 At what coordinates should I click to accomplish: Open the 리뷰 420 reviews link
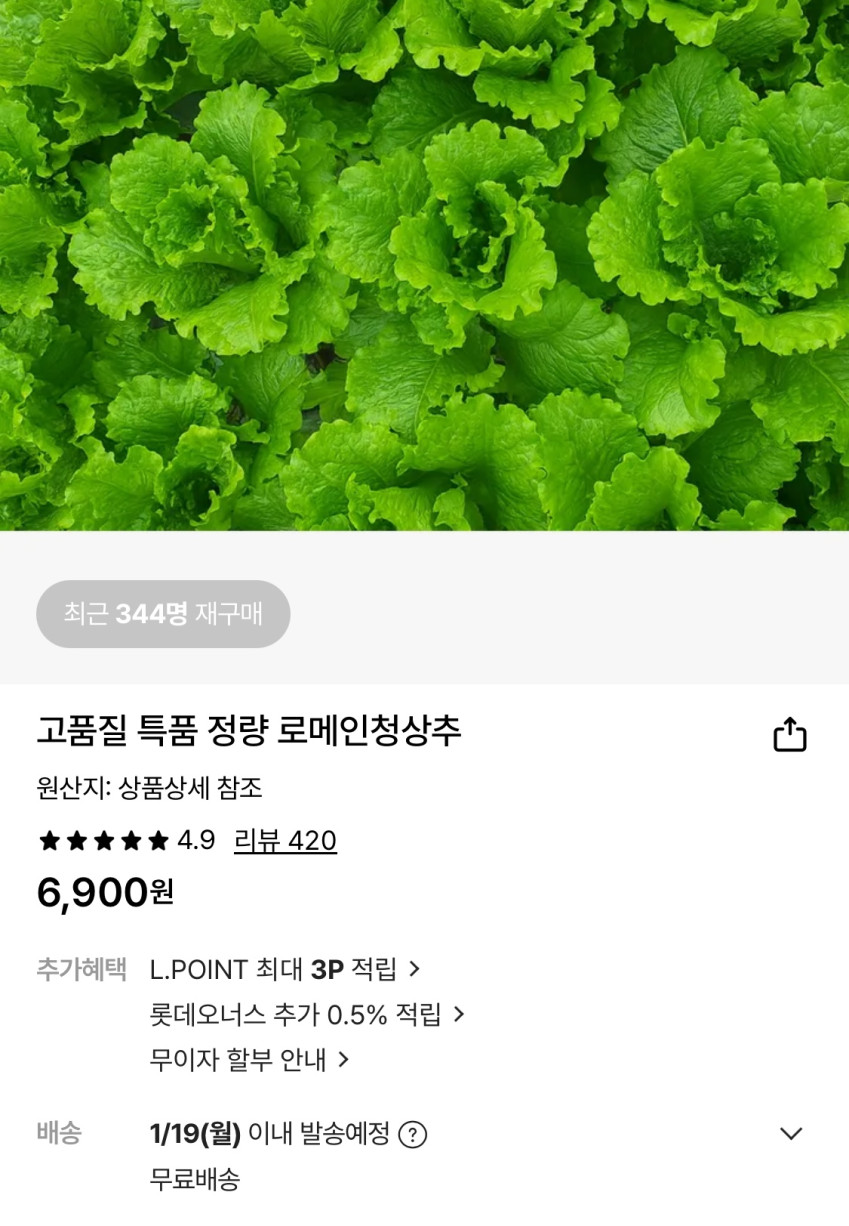coord(285,841)
